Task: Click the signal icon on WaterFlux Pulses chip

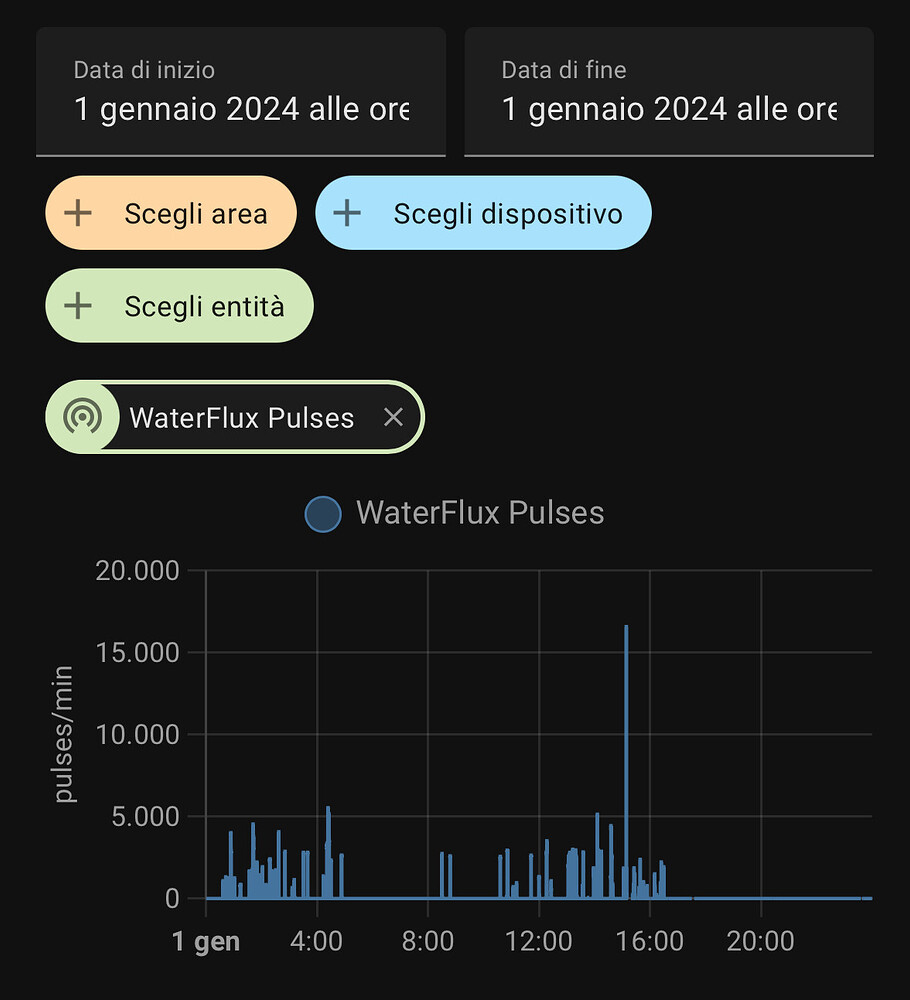Action: point(84,417)
